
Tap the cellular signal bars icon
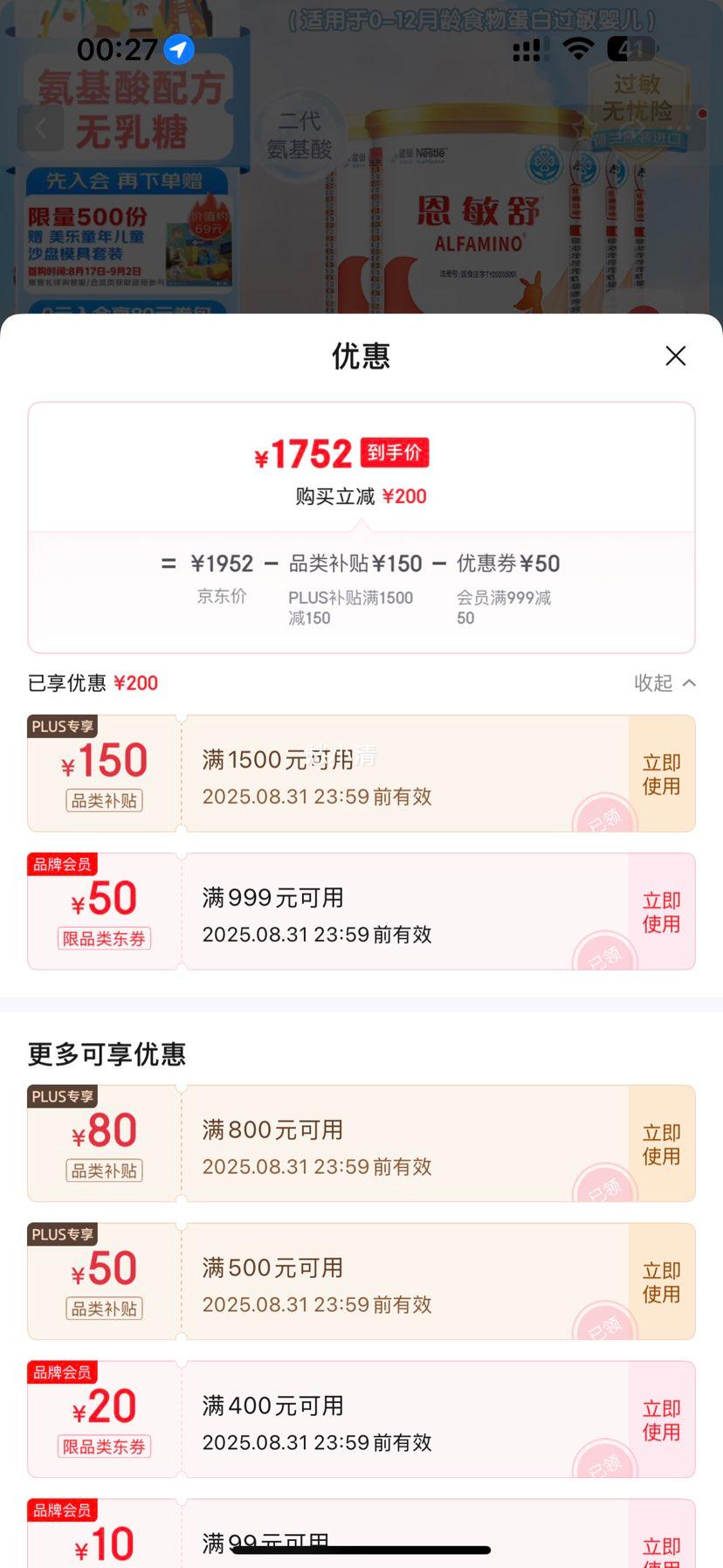tap(526, 50)
